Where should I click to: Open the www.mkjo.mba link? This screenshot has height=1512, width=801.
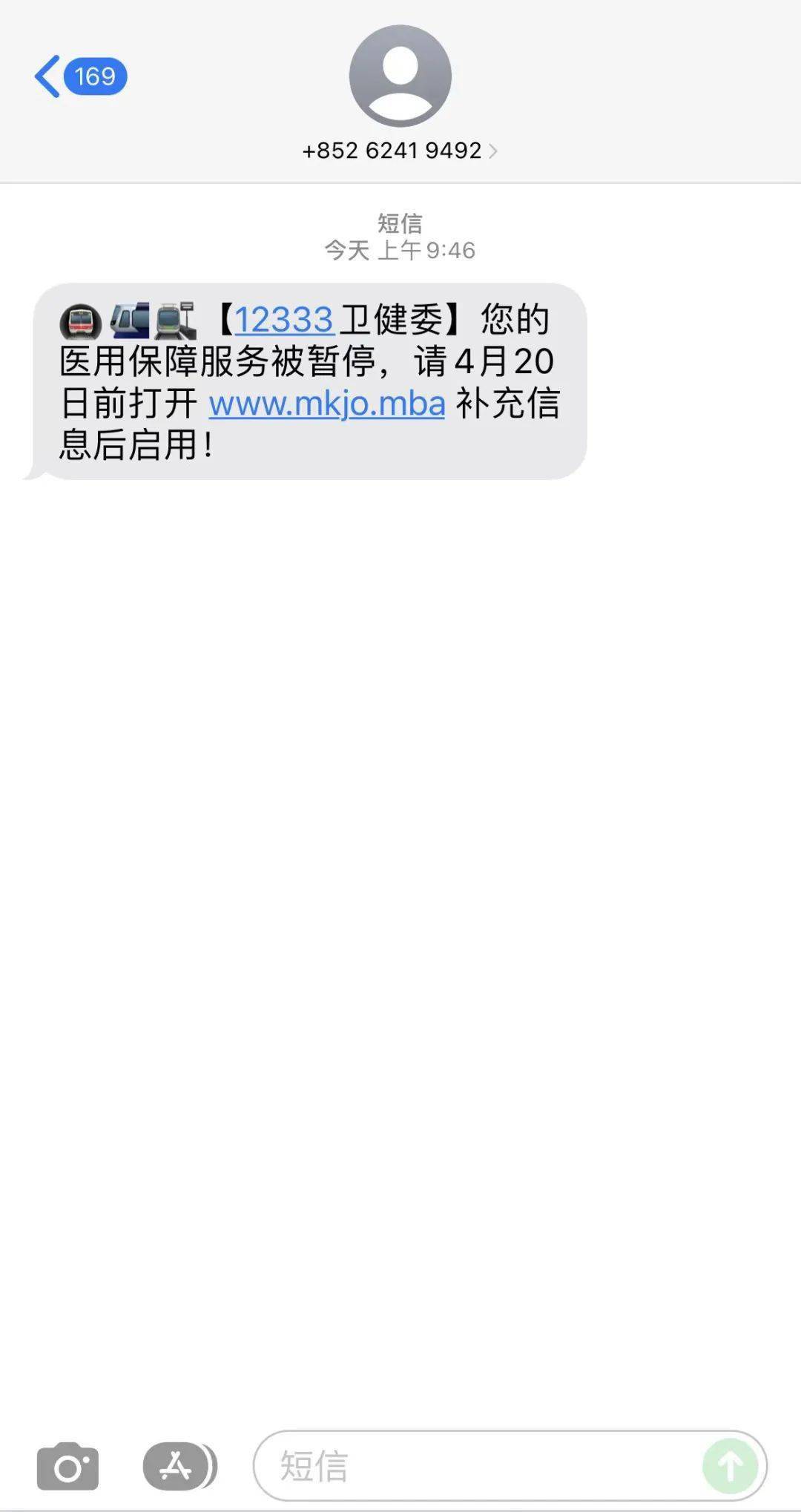coord(326,404)
